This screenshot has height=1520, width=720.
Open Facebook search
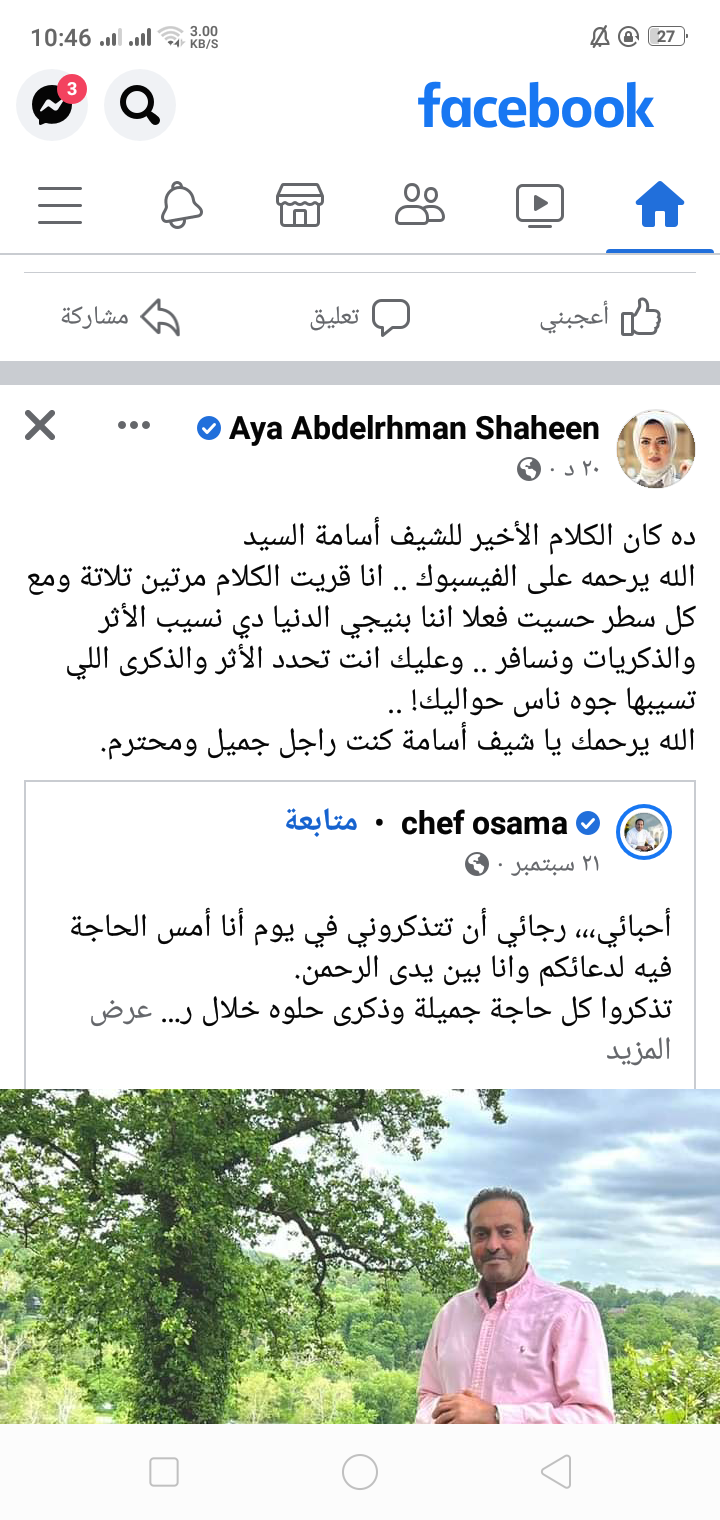[140, 105]
